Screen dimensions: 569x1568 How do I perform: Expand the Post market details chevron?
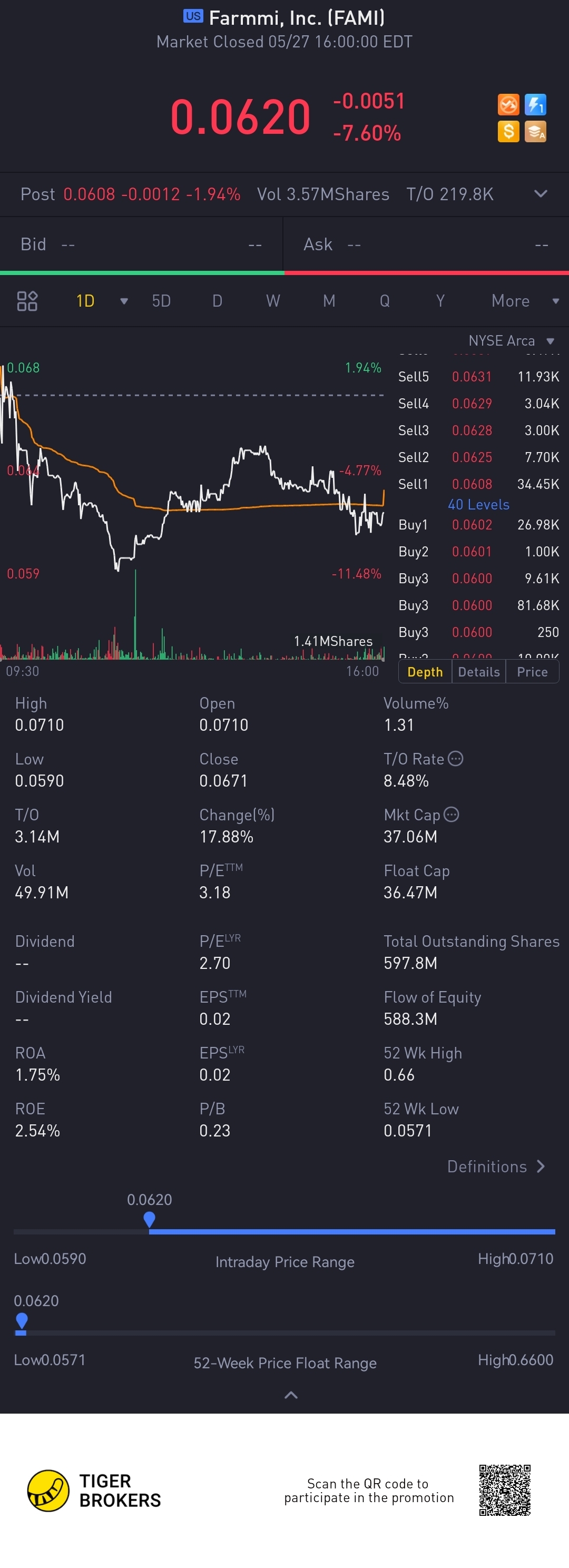pos(541,194)
